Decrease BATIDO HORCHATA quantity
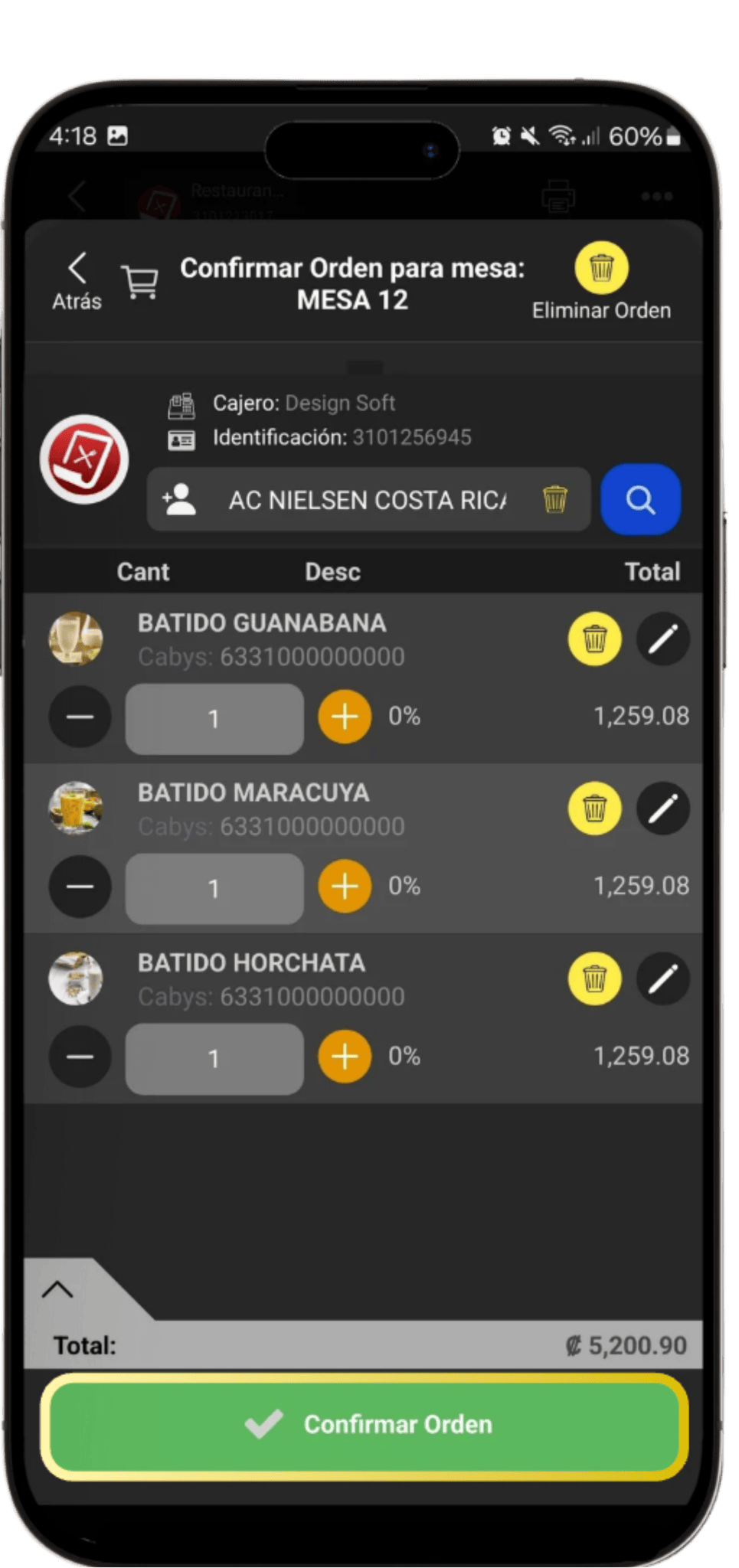 coord(80,1057)
